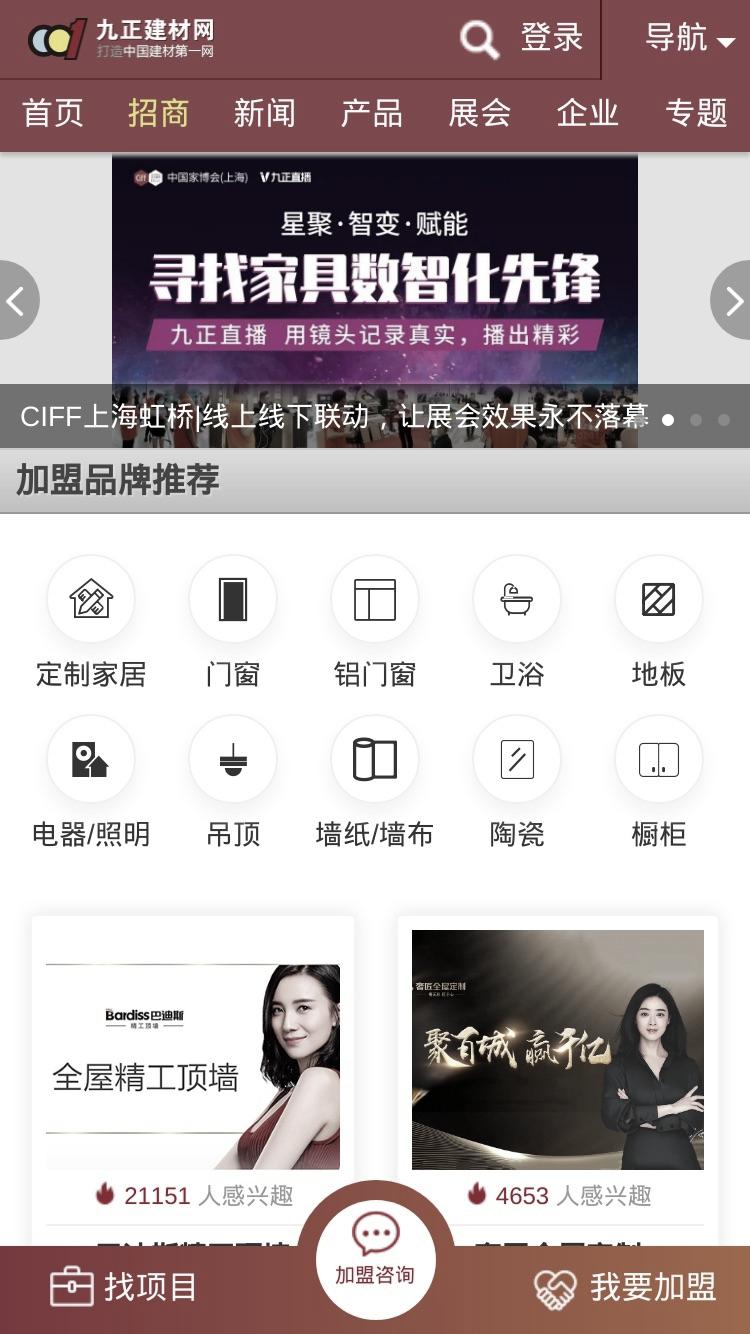Tap 我要加盟 in the bottom bar
This screenshot has height=1334, width=750.
[625, 1287]
